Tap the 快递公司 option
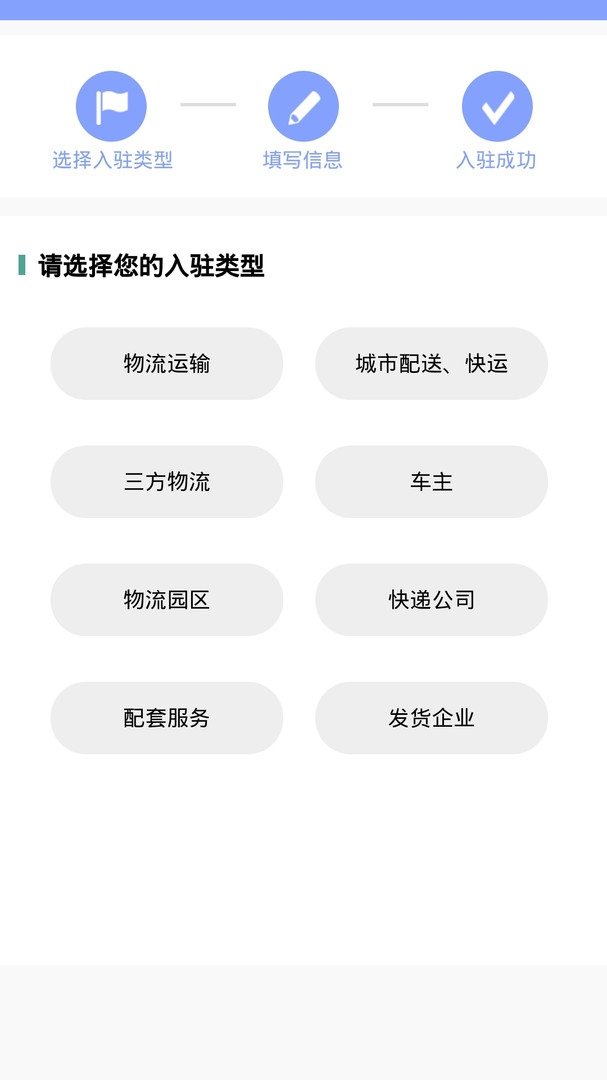This screenshot has height=1080, width=607. pos(431,600)
